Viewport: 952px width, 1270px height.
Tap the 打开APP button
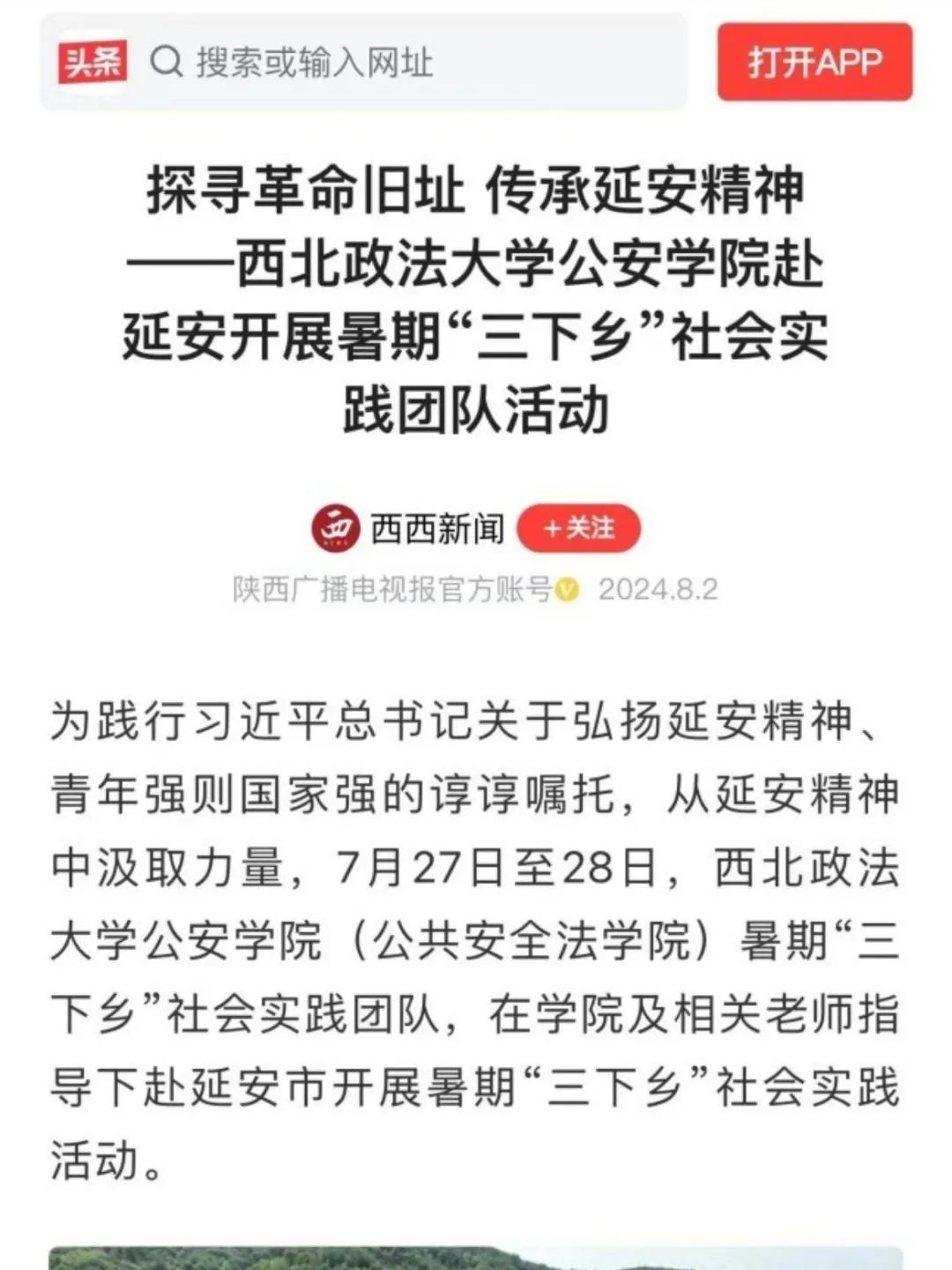tap(814, 62)
